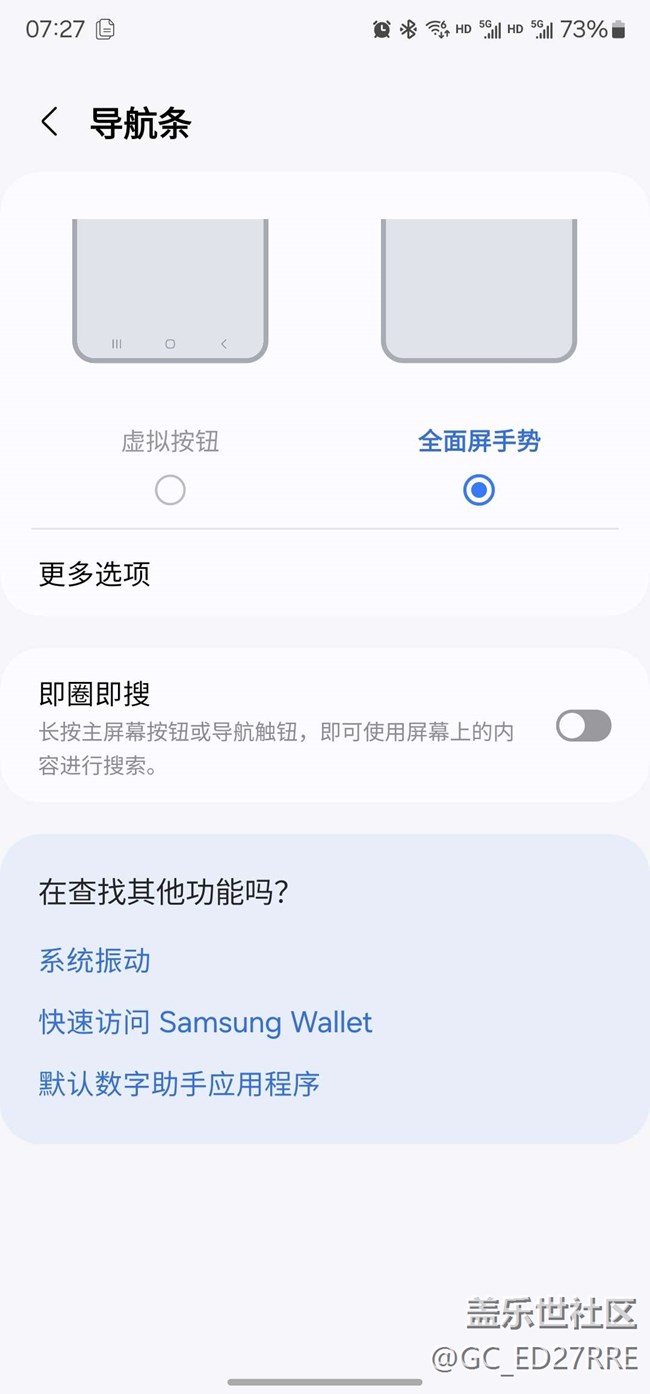Enable the 即圈即搜 switch

pos(584,726)
